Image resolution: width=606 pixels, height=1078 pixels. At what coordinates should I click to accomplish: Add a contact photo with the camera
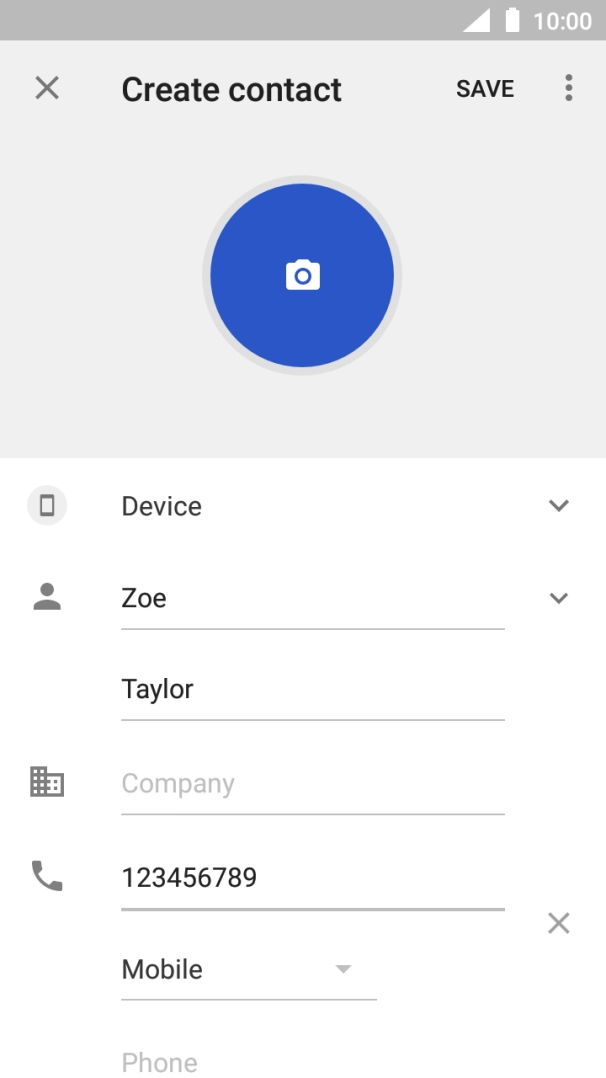(x=302, y=275)
